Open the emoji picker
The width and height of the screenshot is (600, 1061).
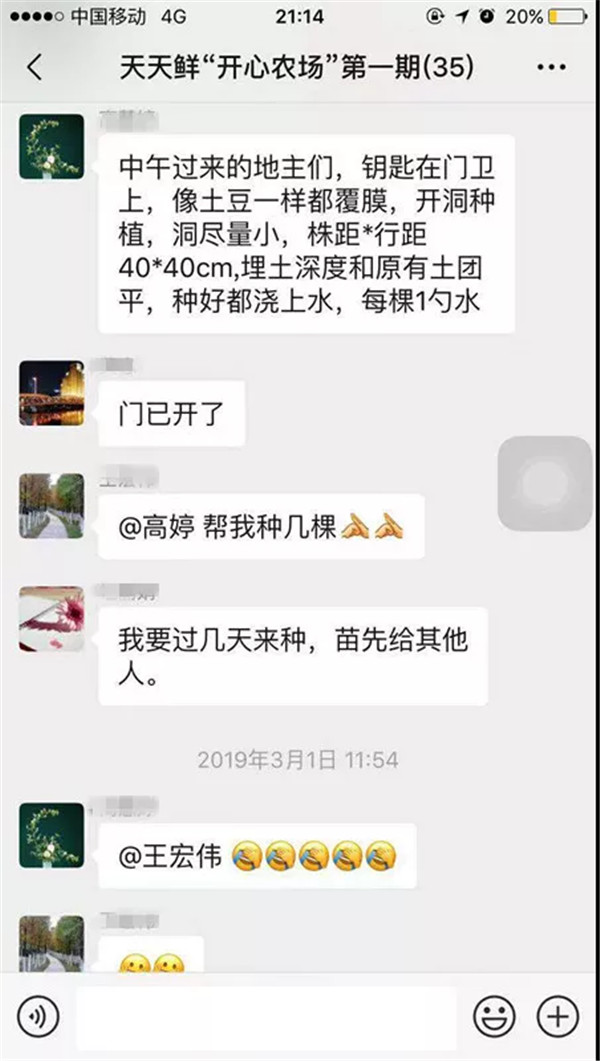[493, 1017]
